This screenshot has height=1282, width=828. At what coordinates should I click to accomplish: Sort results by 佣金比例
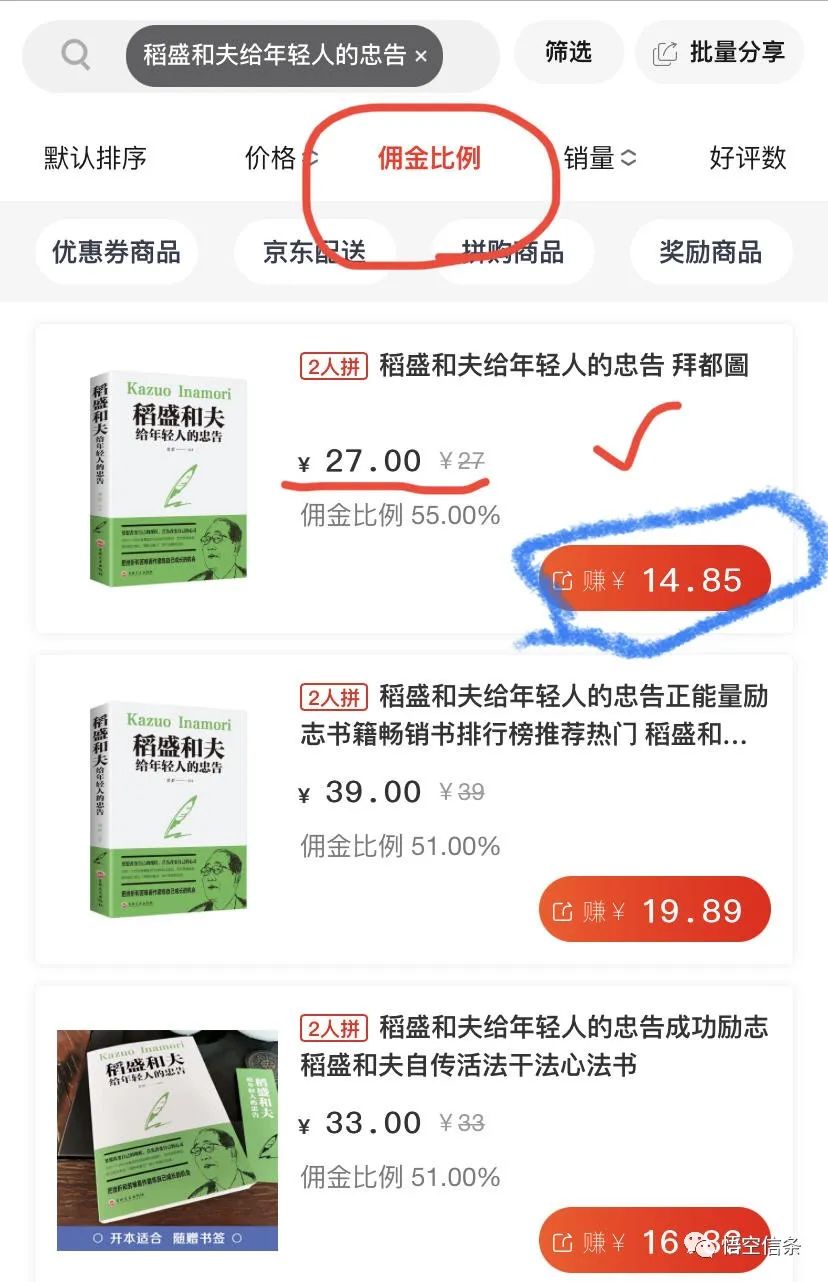pos(429,158)
